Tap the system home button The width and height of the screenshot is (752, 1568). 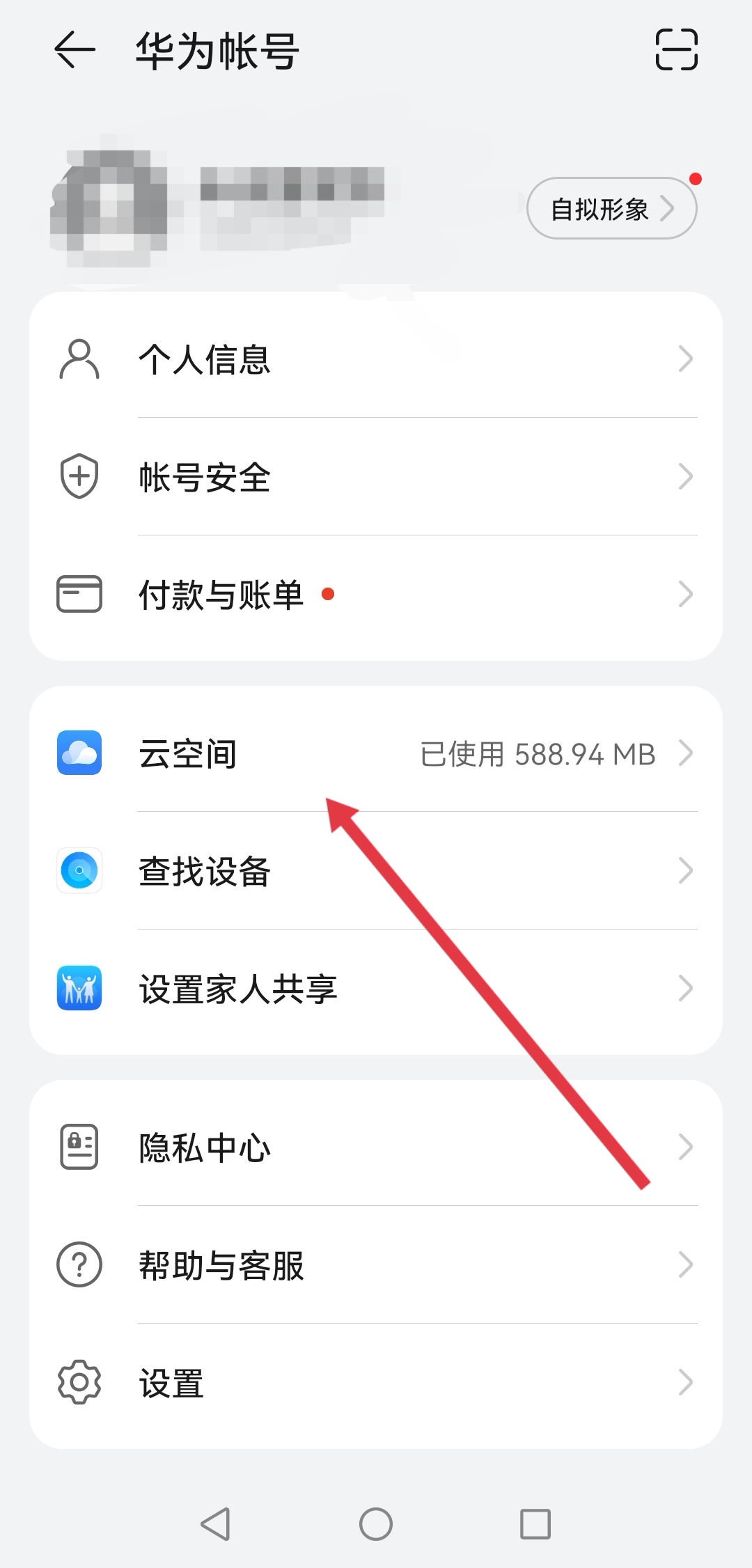pyautogui.click(x=376, y=1524)
